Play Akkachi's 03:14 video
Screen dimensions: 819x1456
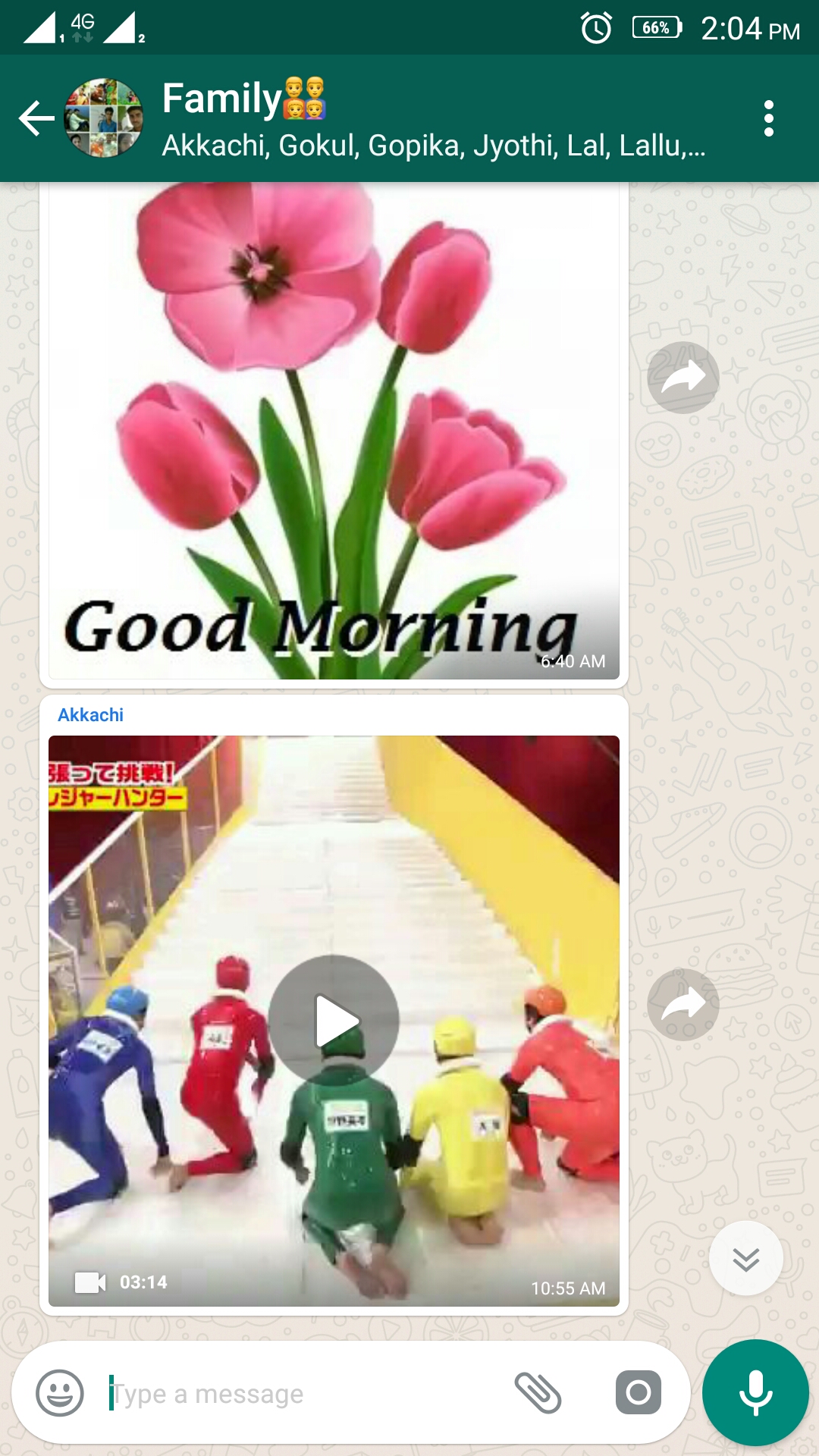click(x=334, y=1020)
